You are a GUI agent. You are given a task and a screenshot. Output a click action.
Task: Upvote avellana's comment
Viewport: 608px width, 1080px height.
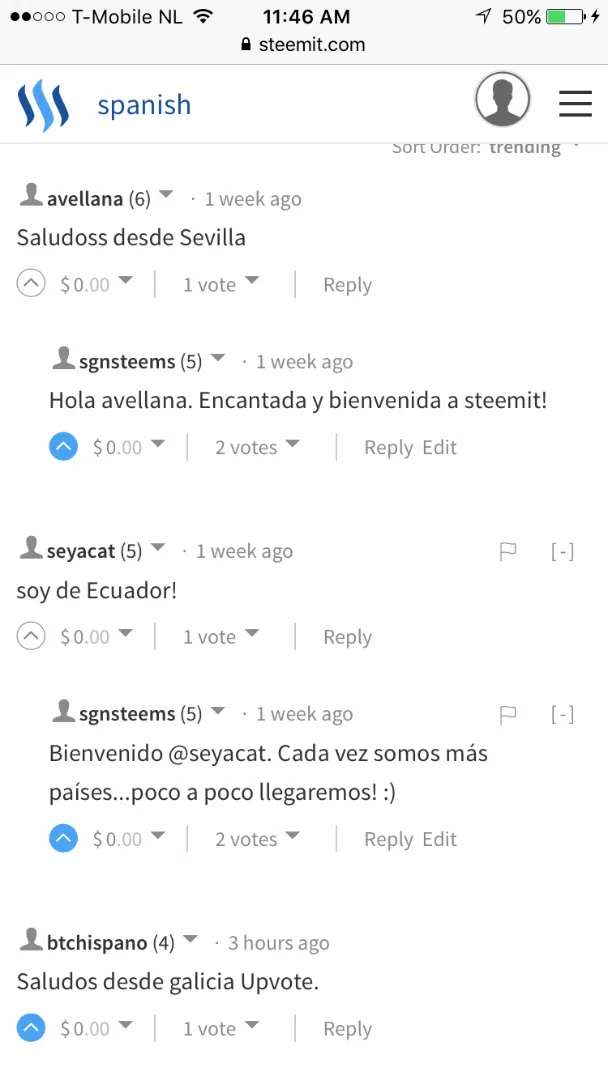pos(31,283)
